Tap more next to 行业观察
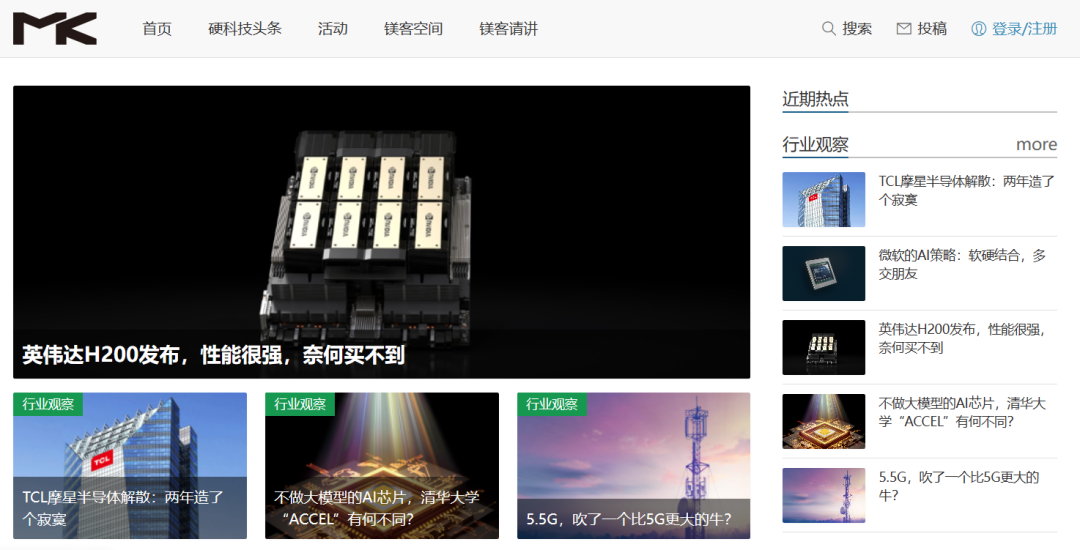This screenshot has height=550, width=1080. (1036, 145)
